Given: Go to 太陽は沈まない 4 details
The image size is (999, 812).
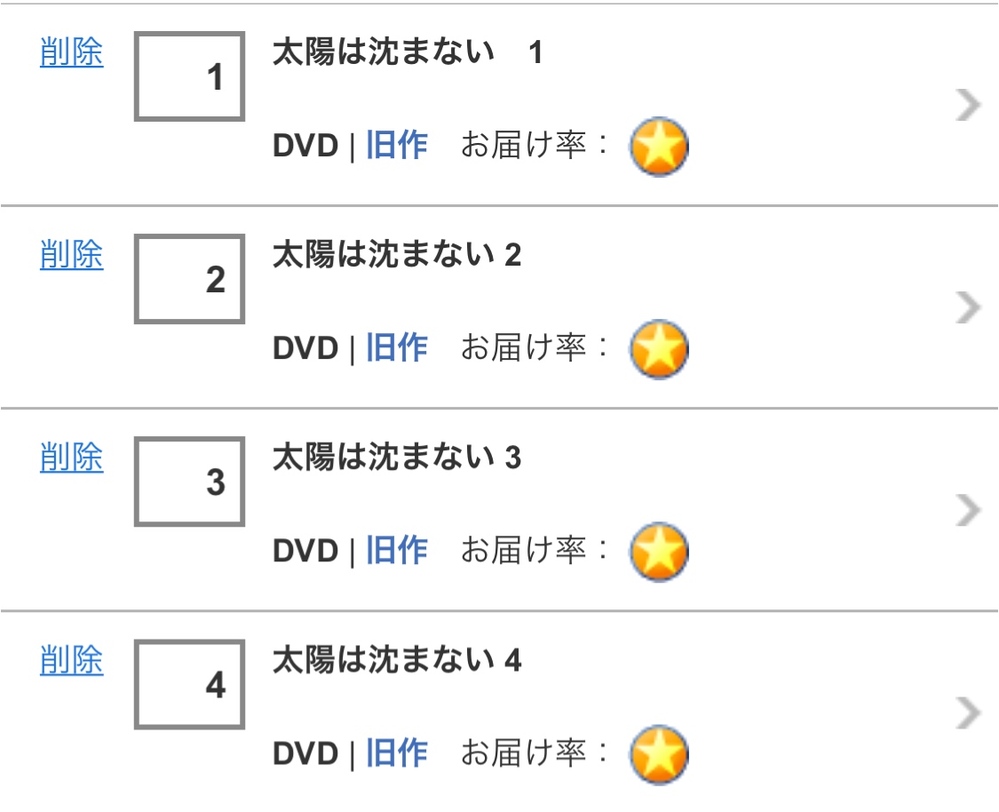Looking at the screenshot, I should point(966,713).
